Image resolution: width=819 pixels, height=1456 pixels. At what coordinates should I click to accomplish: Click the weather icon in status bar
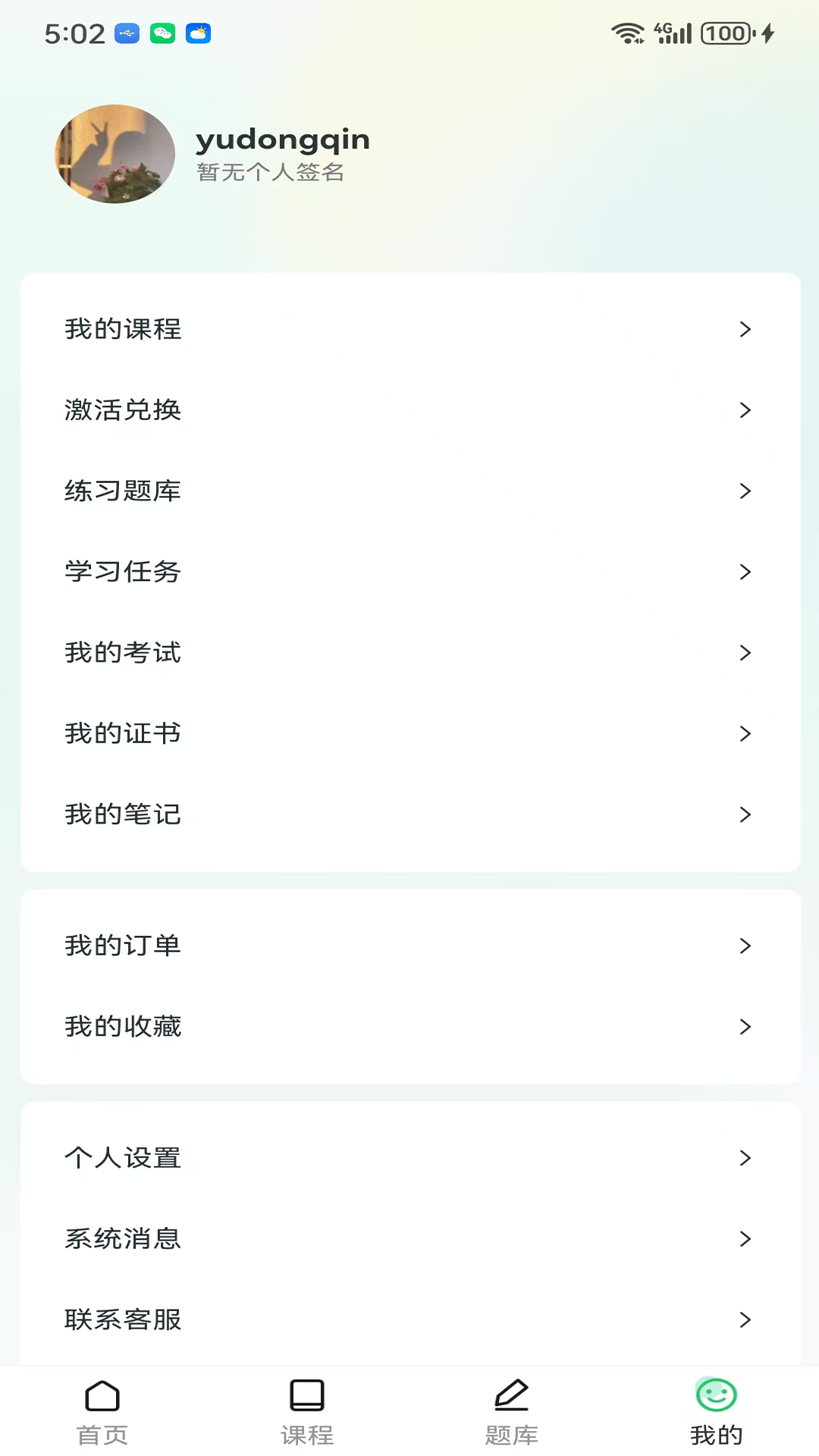pyautogui.click(x=199, y=33)
